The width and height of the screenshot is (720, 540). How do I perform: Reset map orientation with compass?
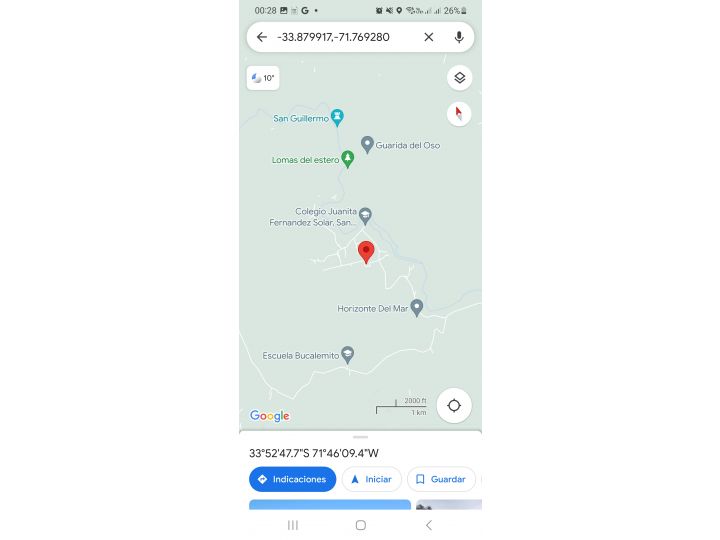(459, 113)
